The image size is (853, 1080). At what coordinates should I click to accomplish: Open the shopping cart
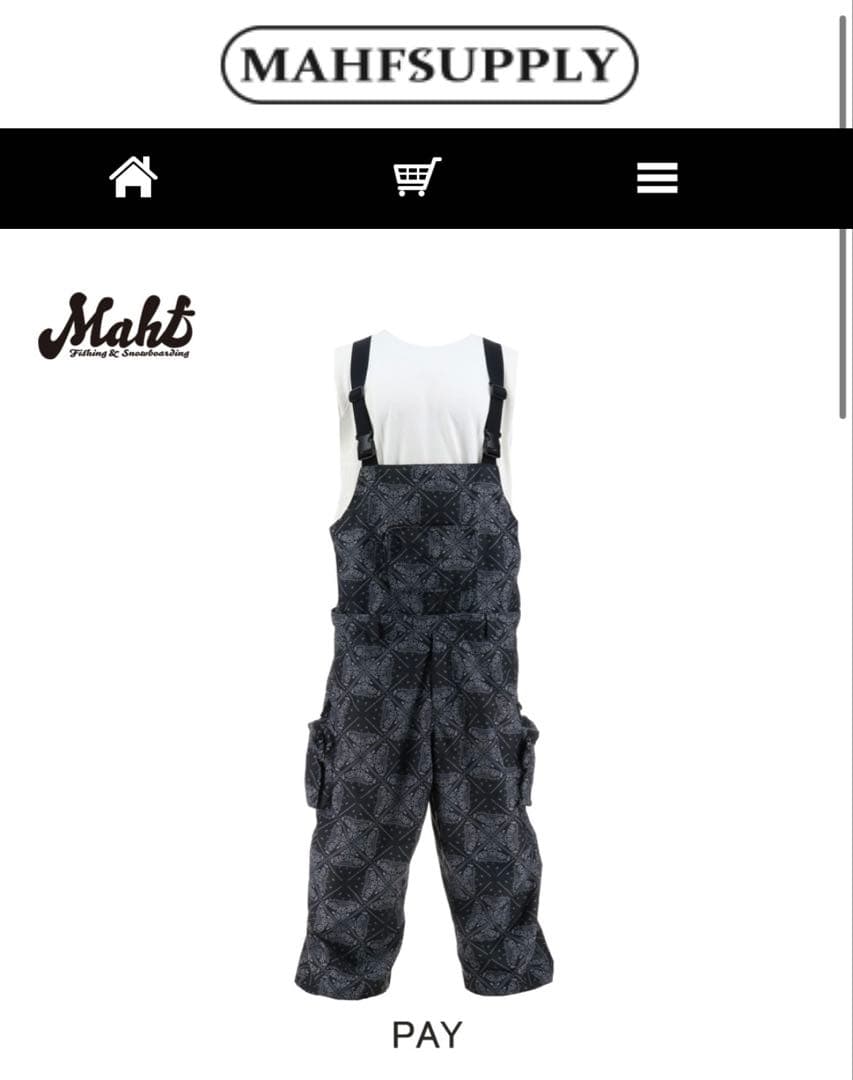coord(416,178)
